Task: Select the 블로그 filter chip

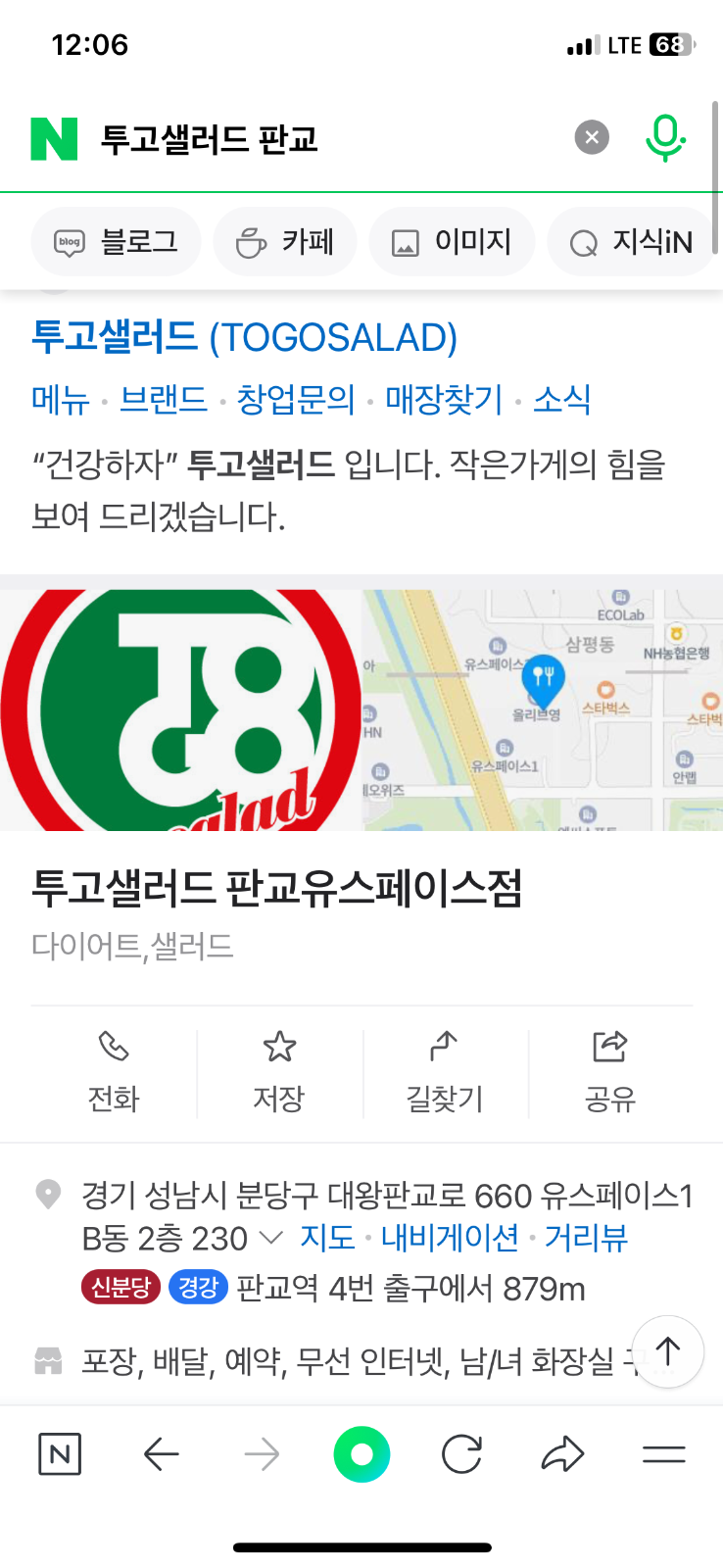Action: point(116,242)
